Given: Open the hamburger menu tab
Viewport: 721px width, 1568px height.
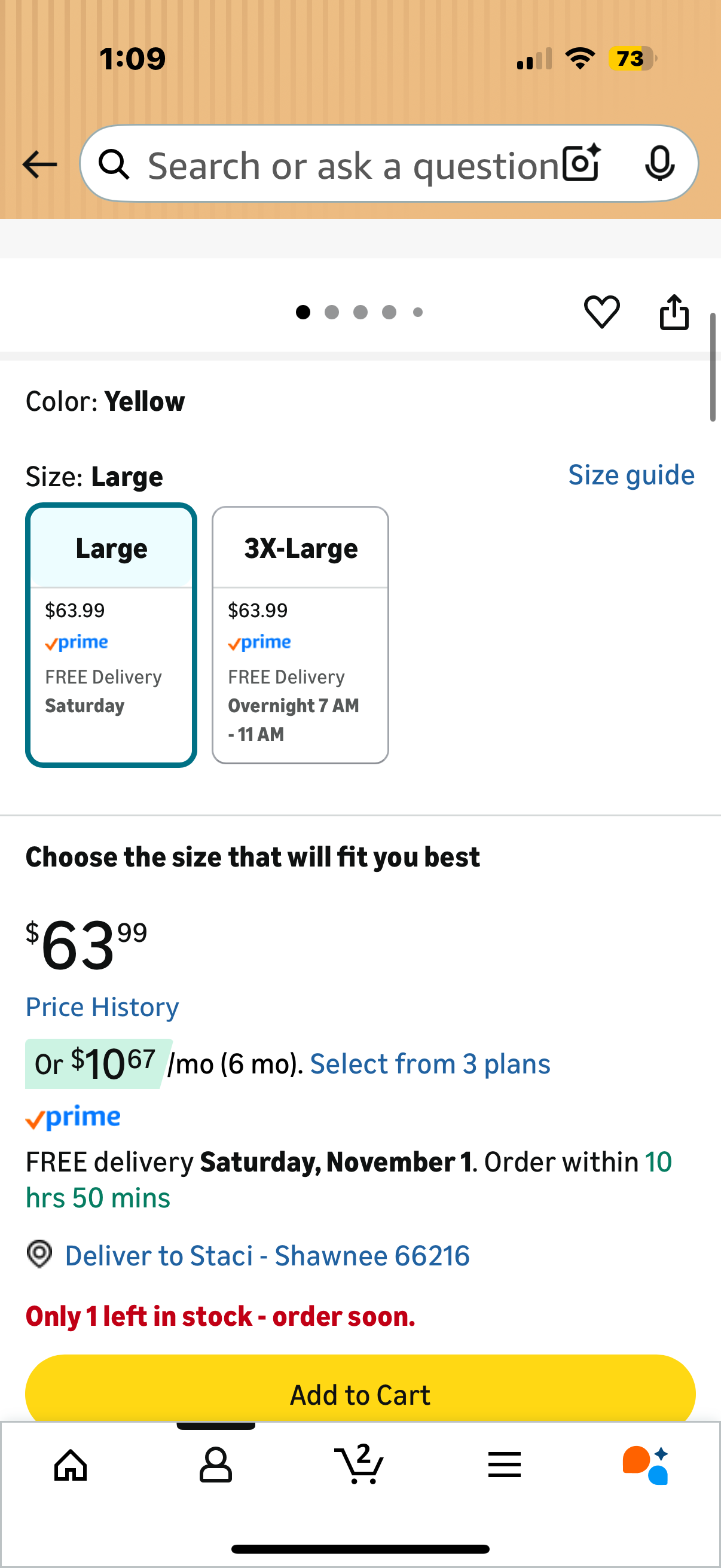Looking at the screenshot, I should [505, 1465].
